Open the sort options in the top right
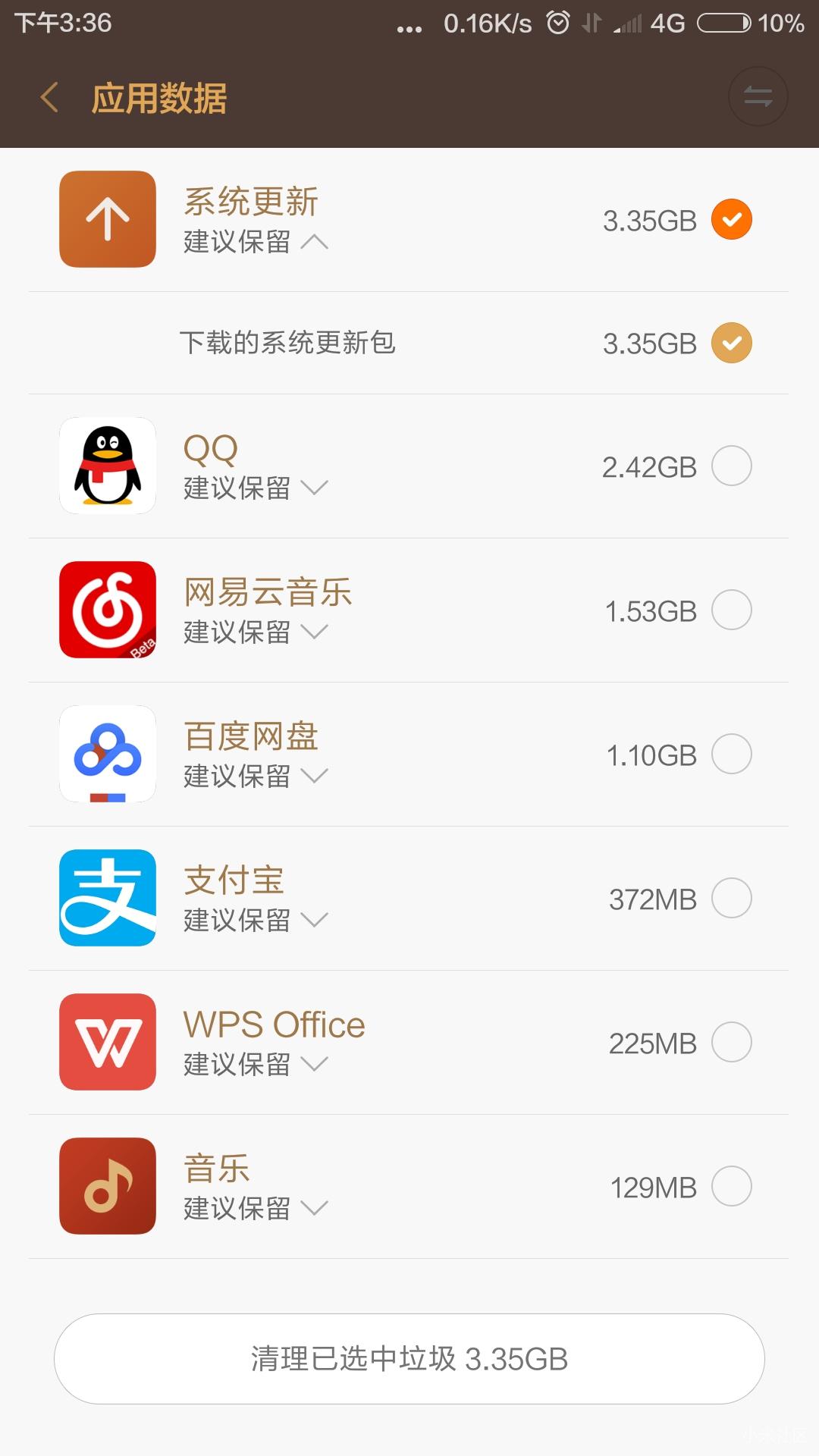Viewport: 819px width, 1456px height. (x=758, y=96)
